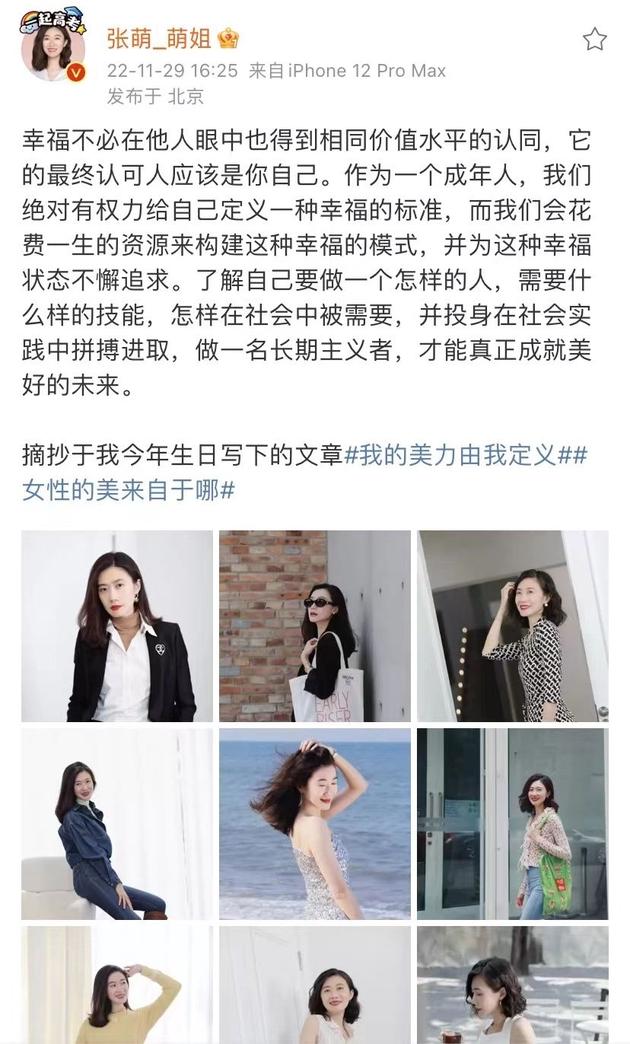This screenshot has height=1044, width=630.
Task: Open photo of woman seated in denim
Action: pyautogui.click(x=117, y=823)
